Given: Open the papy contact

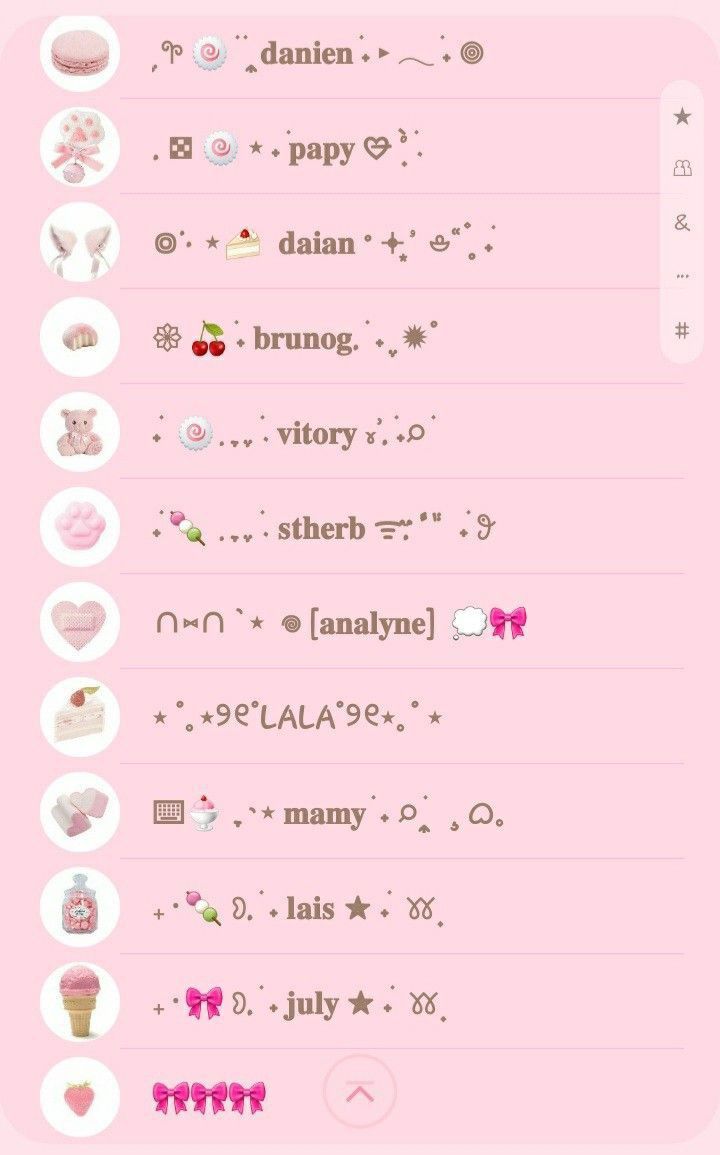Looking at the screenshot, I should (x=360, y=147).
